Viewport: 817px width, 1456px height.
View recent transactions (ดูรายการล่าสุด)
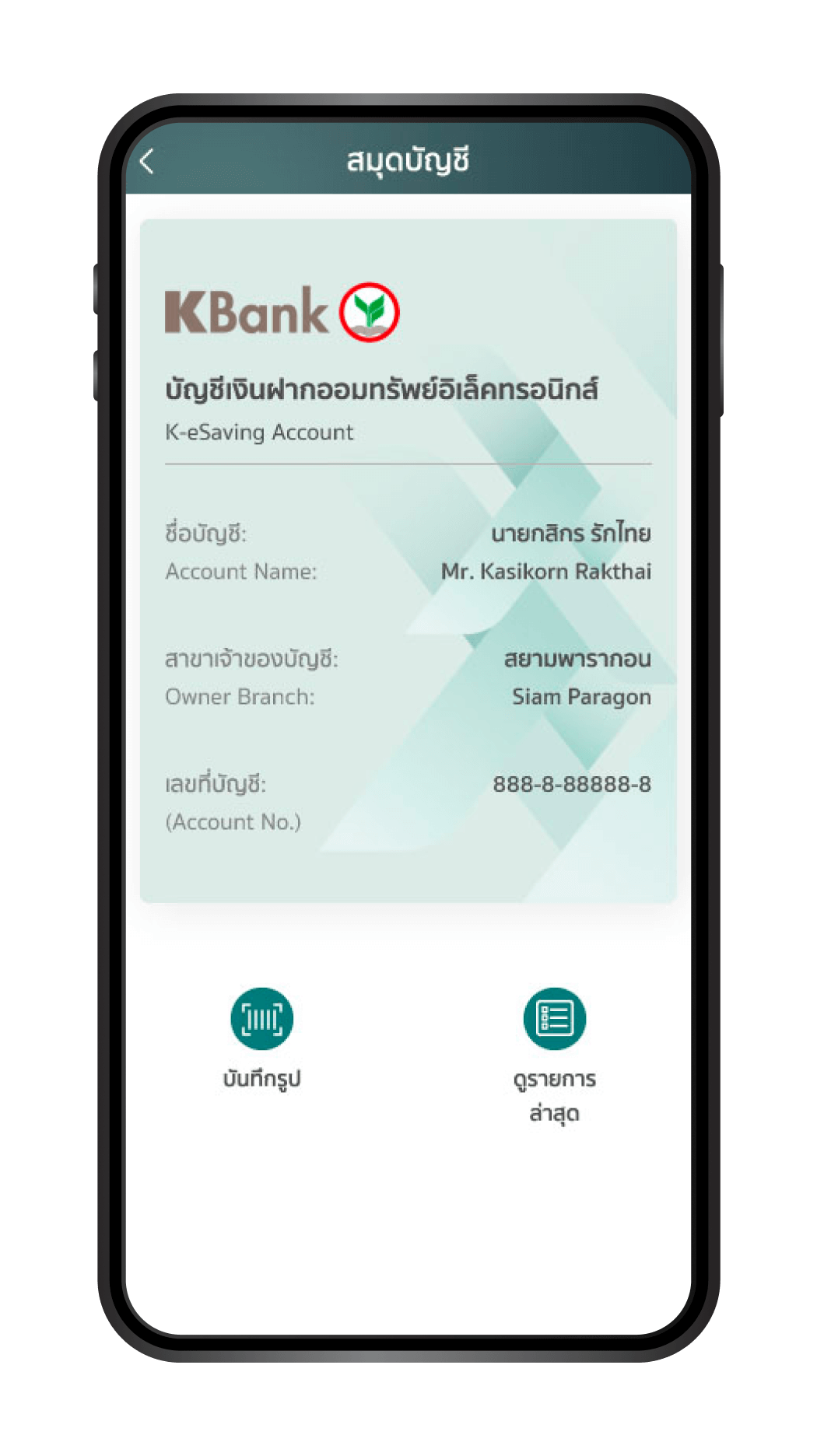(x=554, y=1018)
